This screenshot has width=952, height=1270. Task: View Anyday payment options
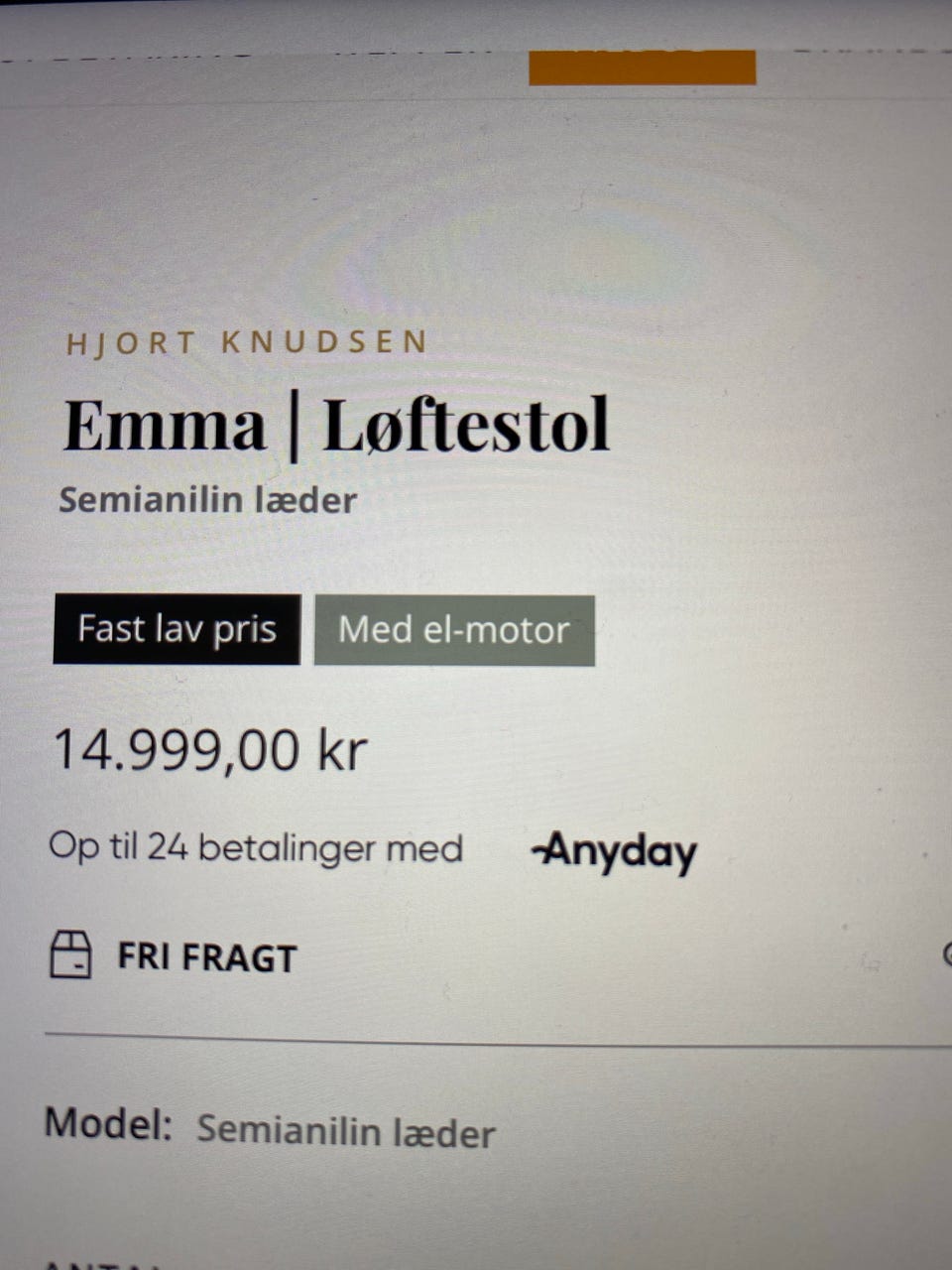615,851
